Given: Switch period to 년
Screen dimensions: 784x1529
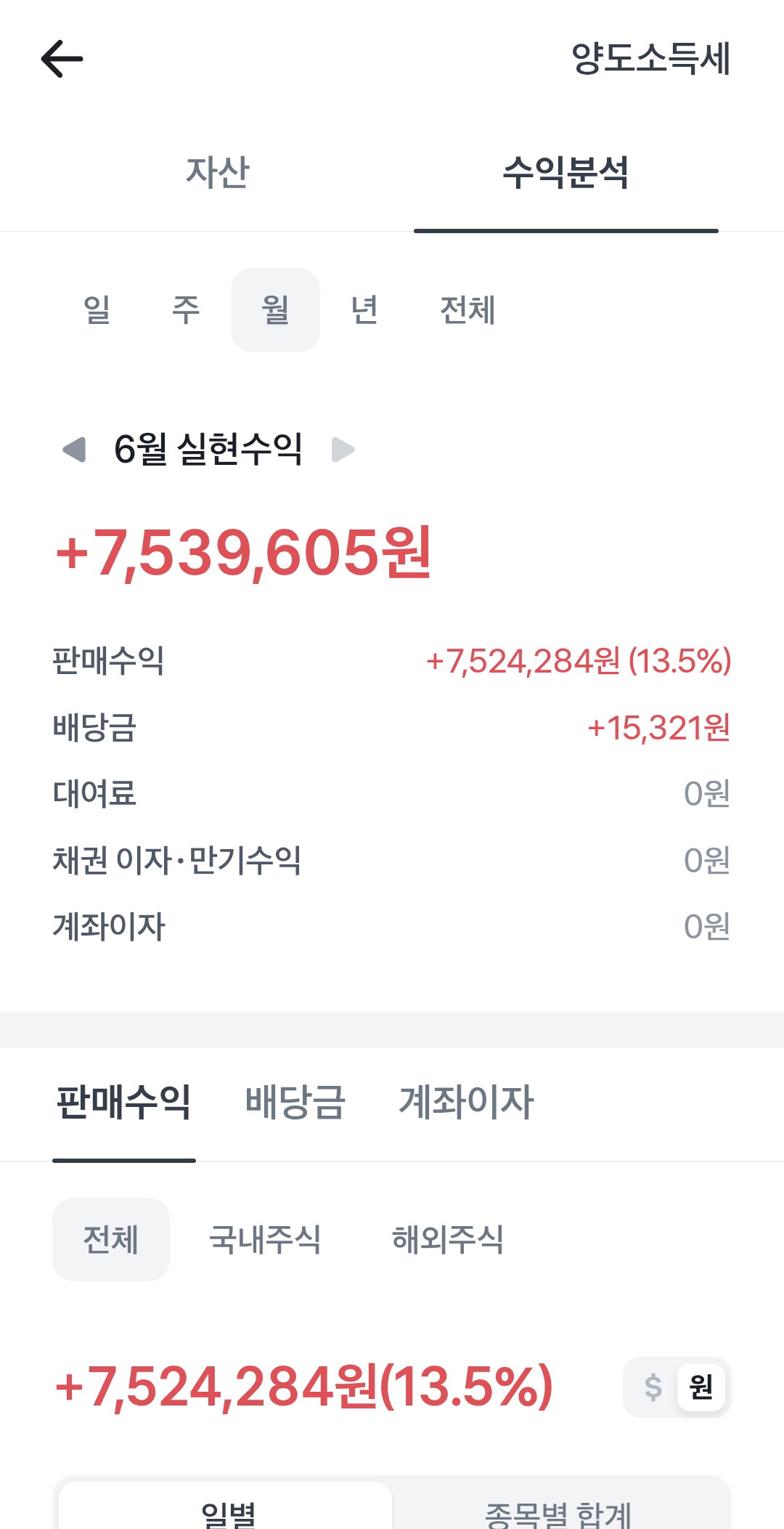Looking at the screenshot, I should pyautogui.click(x=364, y=310).
